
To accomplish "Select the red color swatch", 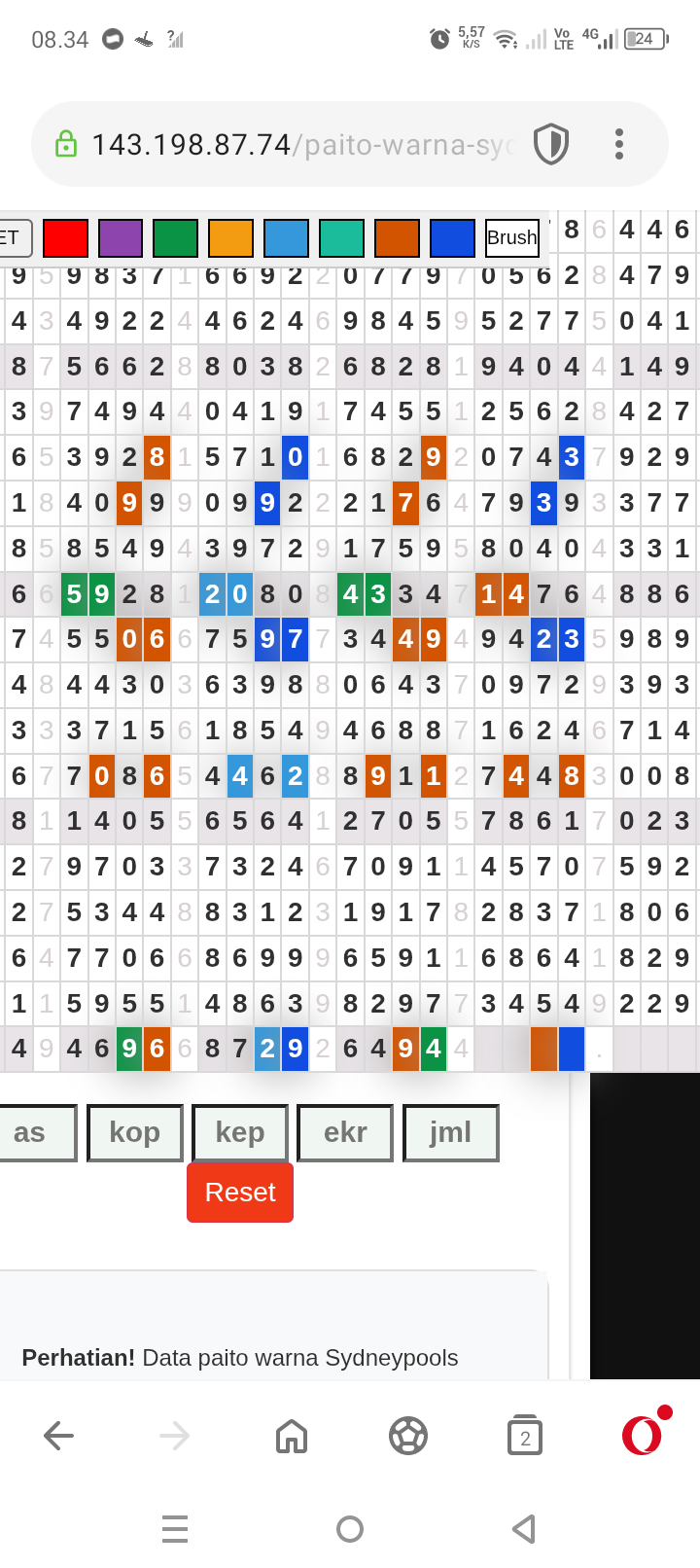I will pyautogui.click(x=65, y=237).
